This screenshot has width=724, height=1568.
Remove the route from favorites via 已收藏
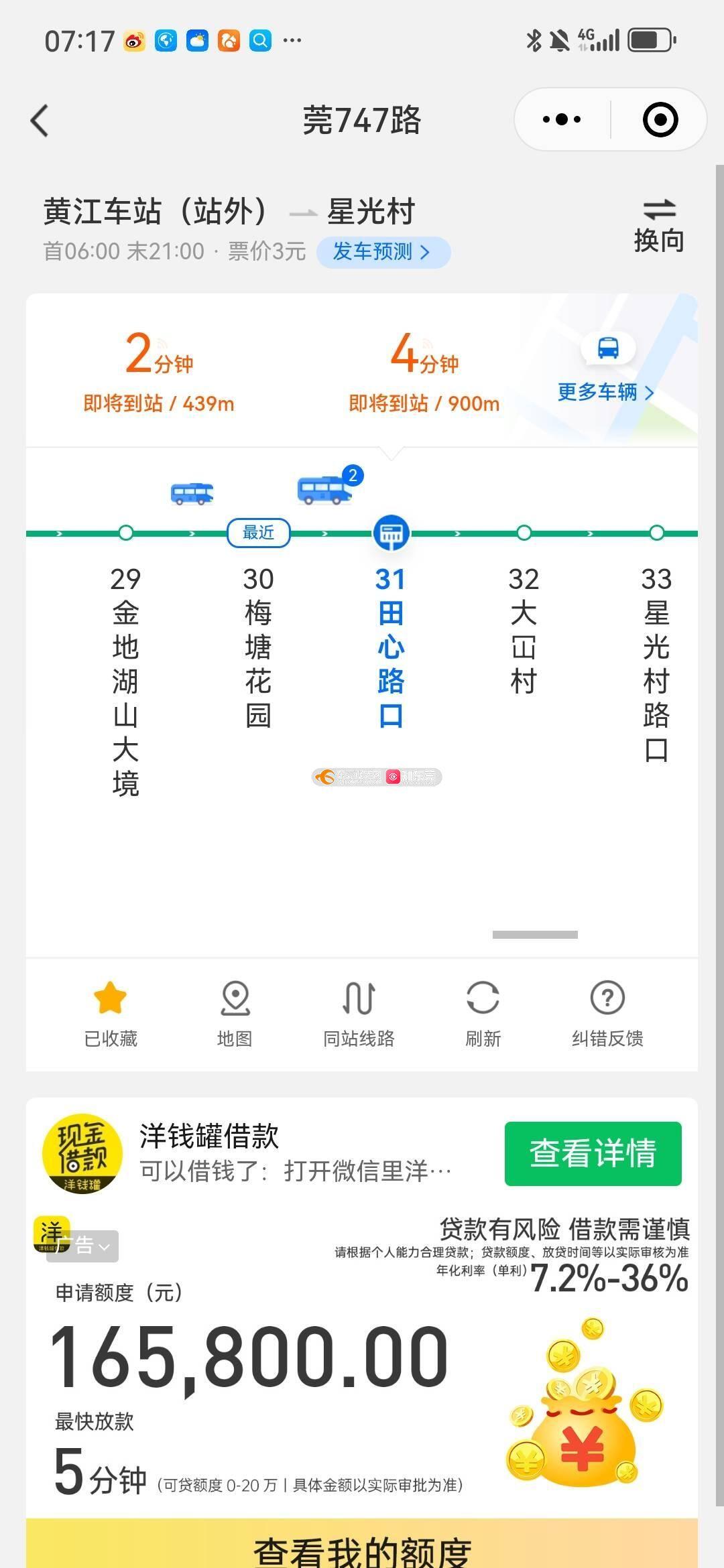pyautogui.click(x=111, y=1013)
